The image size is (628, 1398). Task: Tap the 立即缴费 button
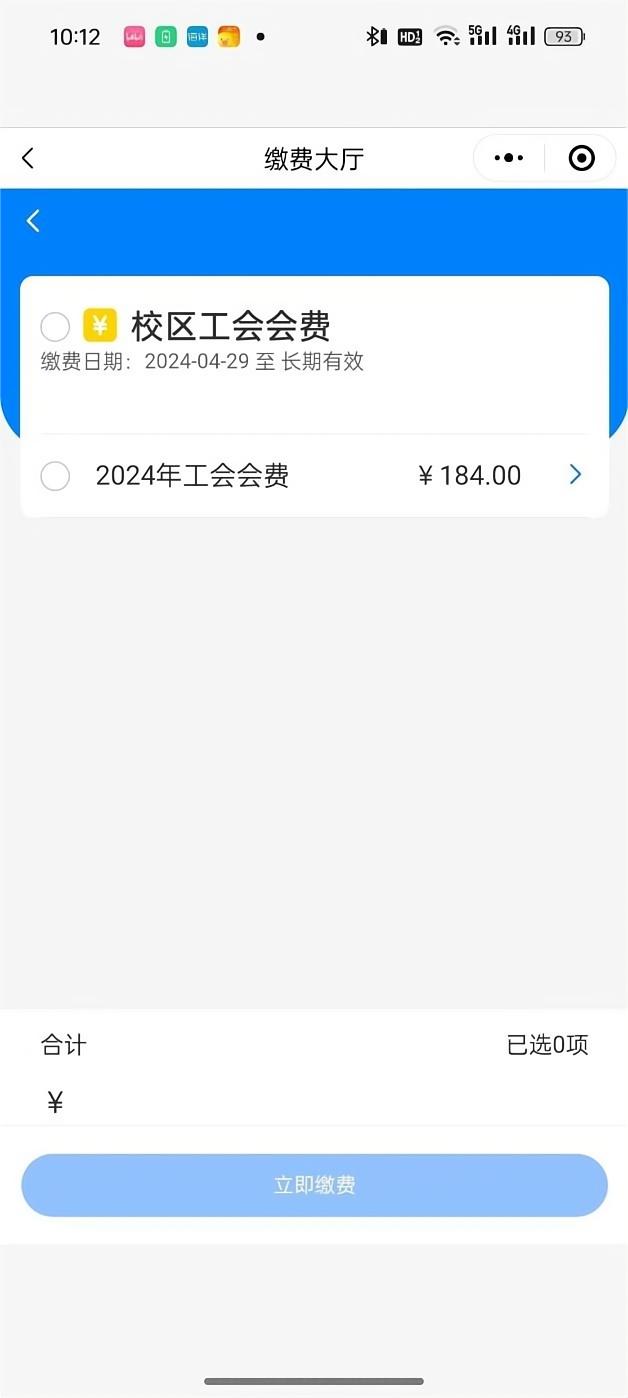tap(314, 1186)
